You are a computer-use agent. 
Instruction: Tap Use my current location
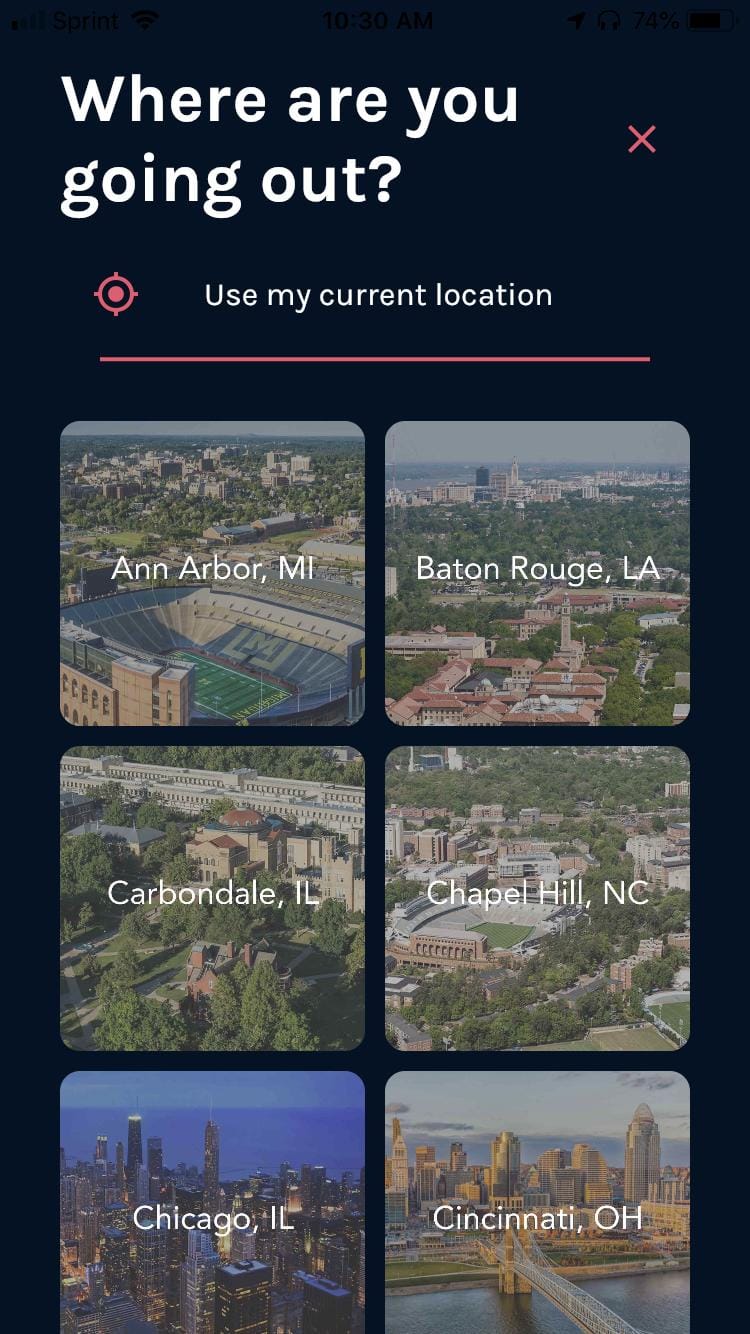pyautogui.click(x=378, y=294)
